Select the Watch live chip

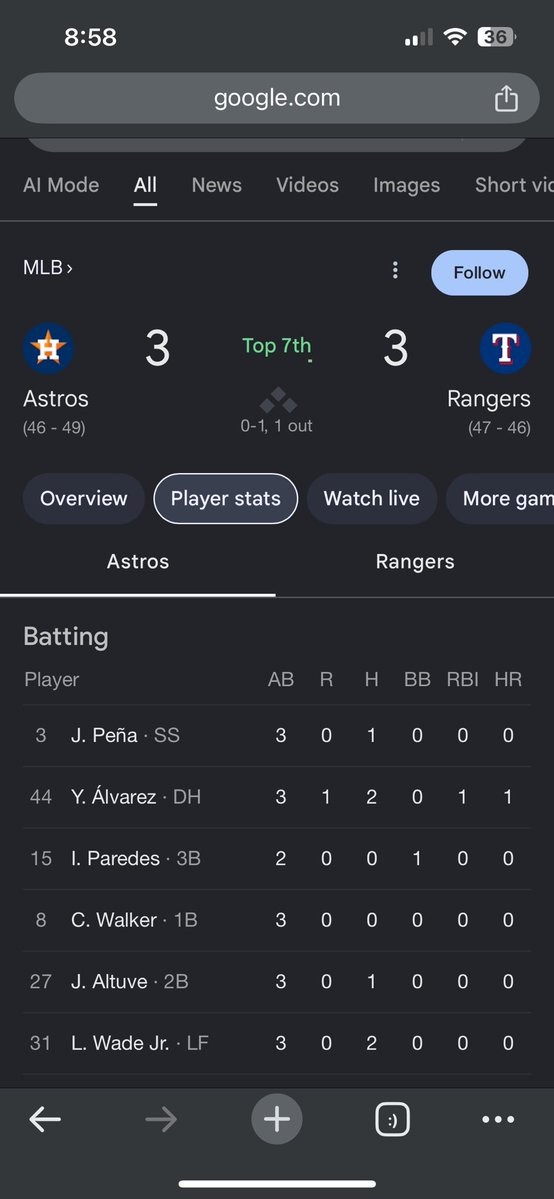click(x=372, y=499)
